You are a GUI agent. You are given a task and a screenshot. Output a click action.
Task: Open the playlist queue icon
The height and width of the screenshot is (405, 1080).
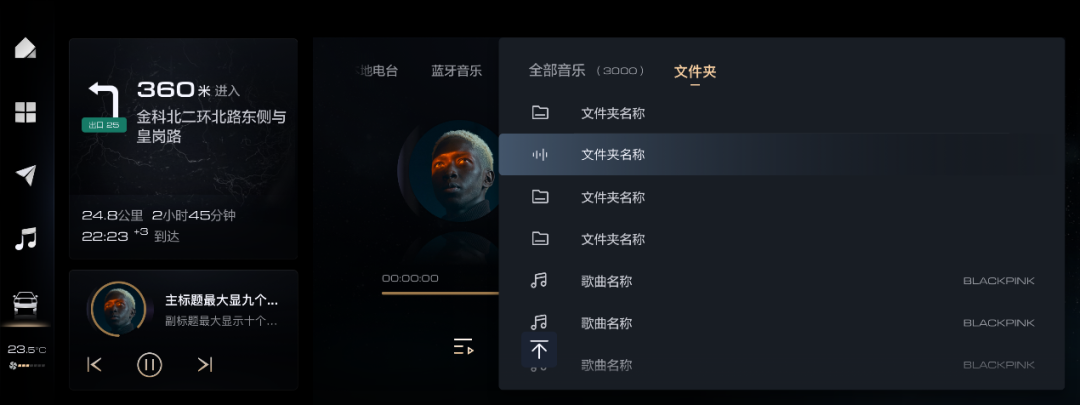point(463,347)
